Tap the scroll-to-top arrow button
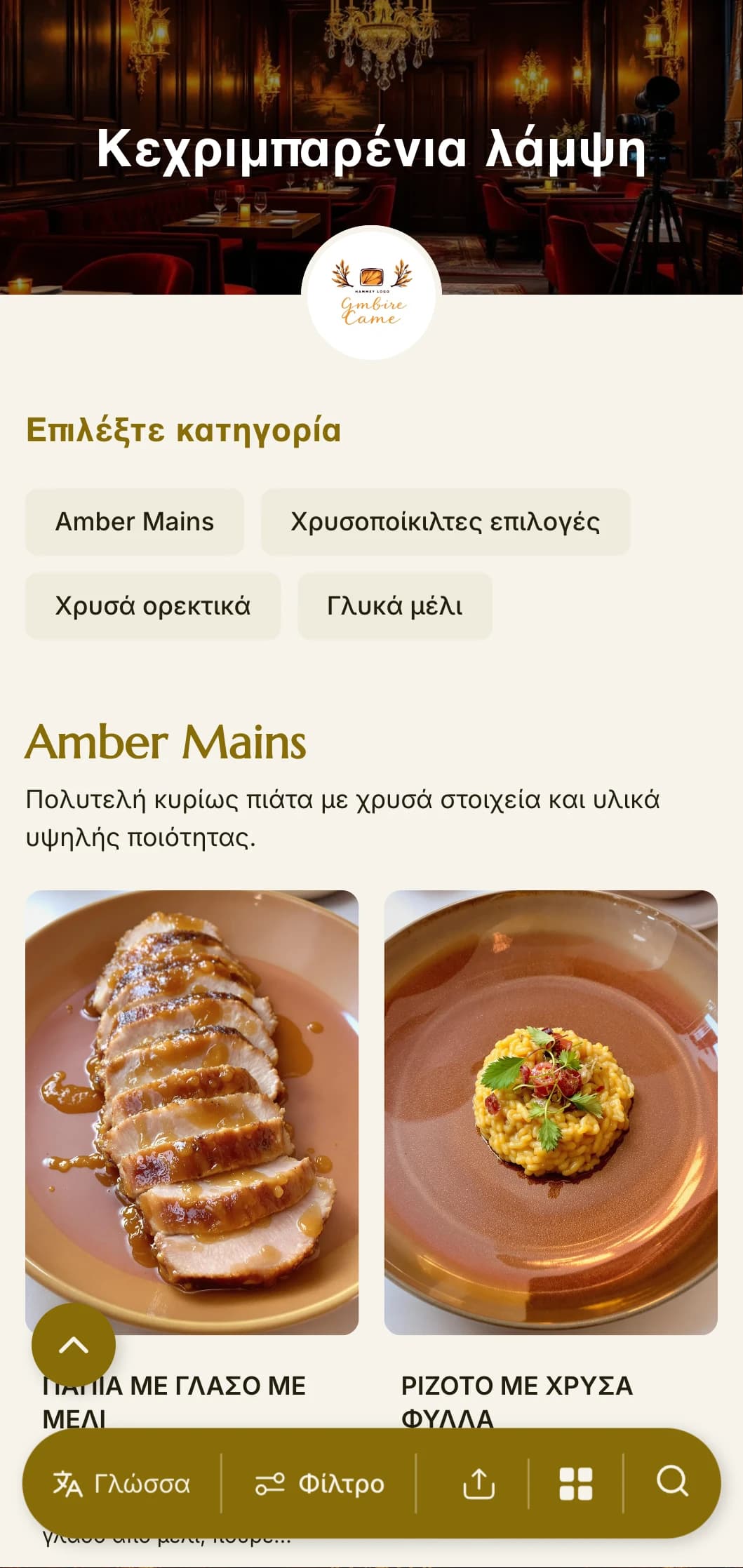Screen dimensions: 743x1568 (x=74, y=1346)
